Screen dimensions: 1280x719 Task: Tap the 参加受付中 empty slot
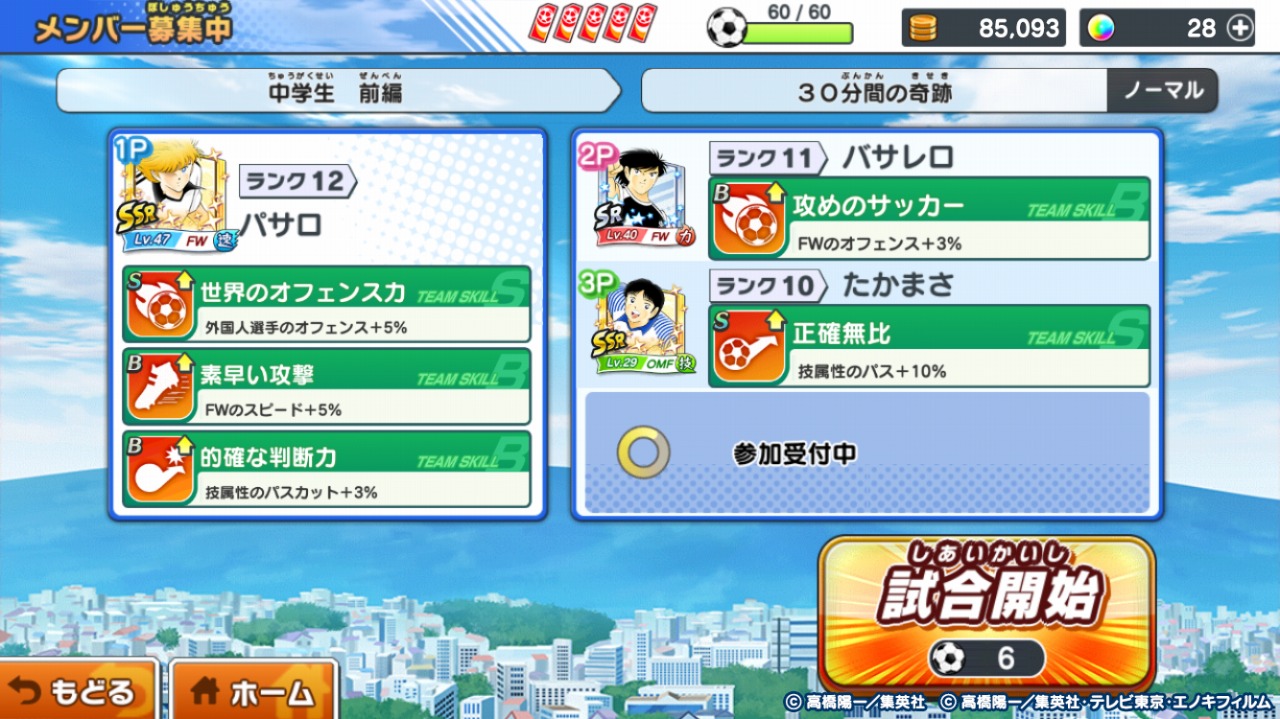pyautogui.click(x=866, y=453)
